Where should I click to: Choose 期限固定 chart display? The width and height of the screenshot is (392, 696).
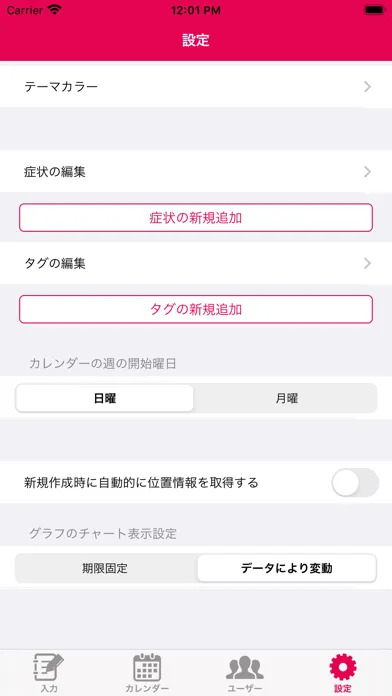click(x=105, y=568)
